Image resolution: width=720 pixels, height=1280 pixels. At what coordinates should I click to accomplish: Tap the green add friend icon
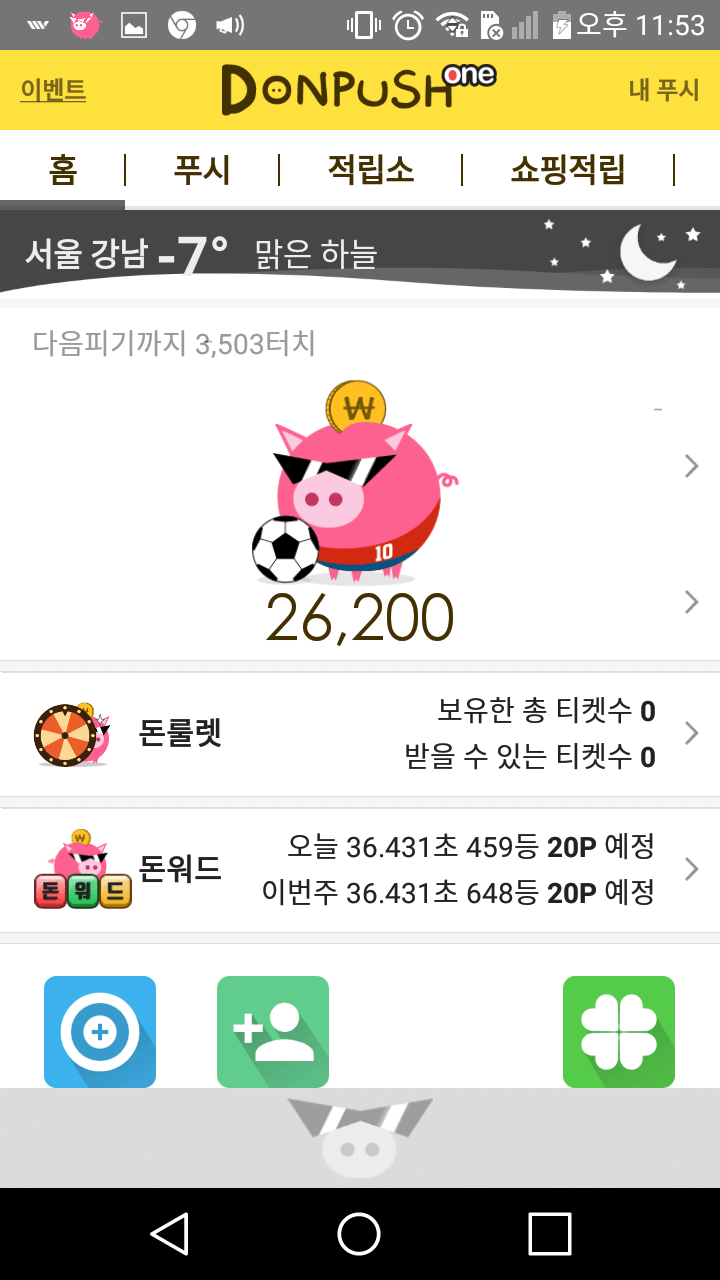pos(273,1031)
